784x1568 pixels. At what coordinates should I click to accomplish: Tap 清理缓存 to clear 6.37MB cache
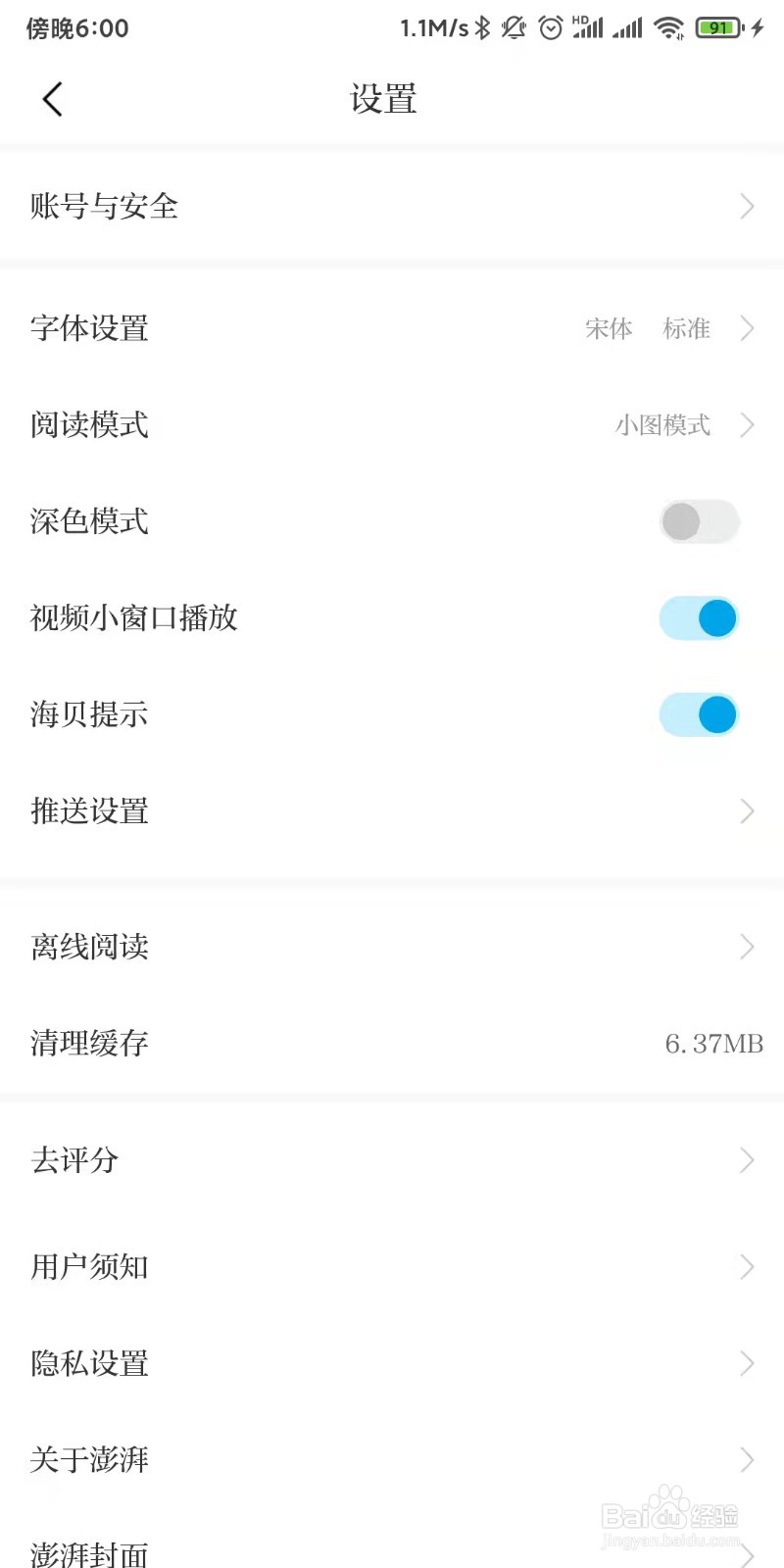tap(392, 1043)
